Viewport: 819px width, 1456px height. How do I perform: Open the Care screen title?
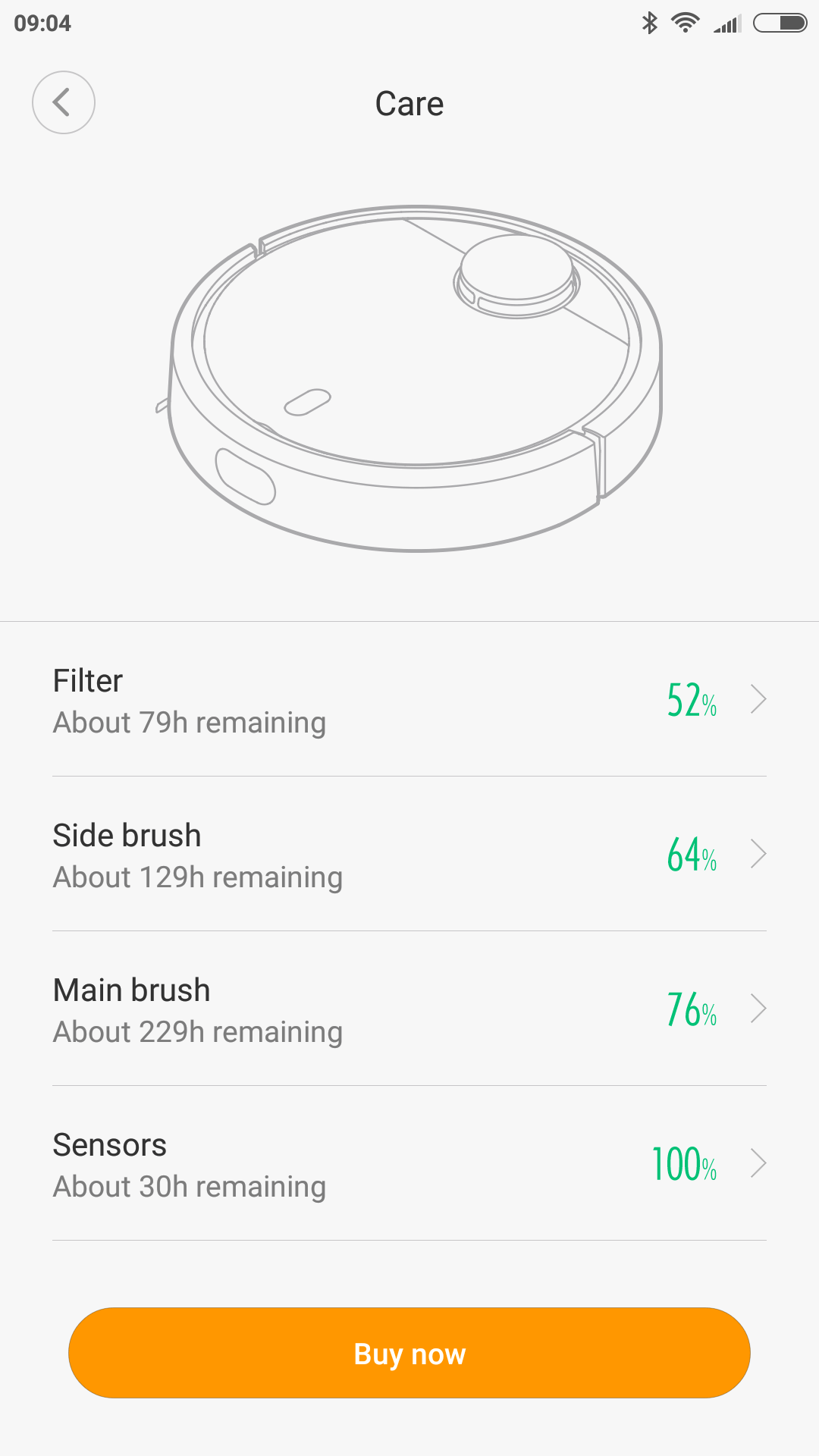pos(409,102)
